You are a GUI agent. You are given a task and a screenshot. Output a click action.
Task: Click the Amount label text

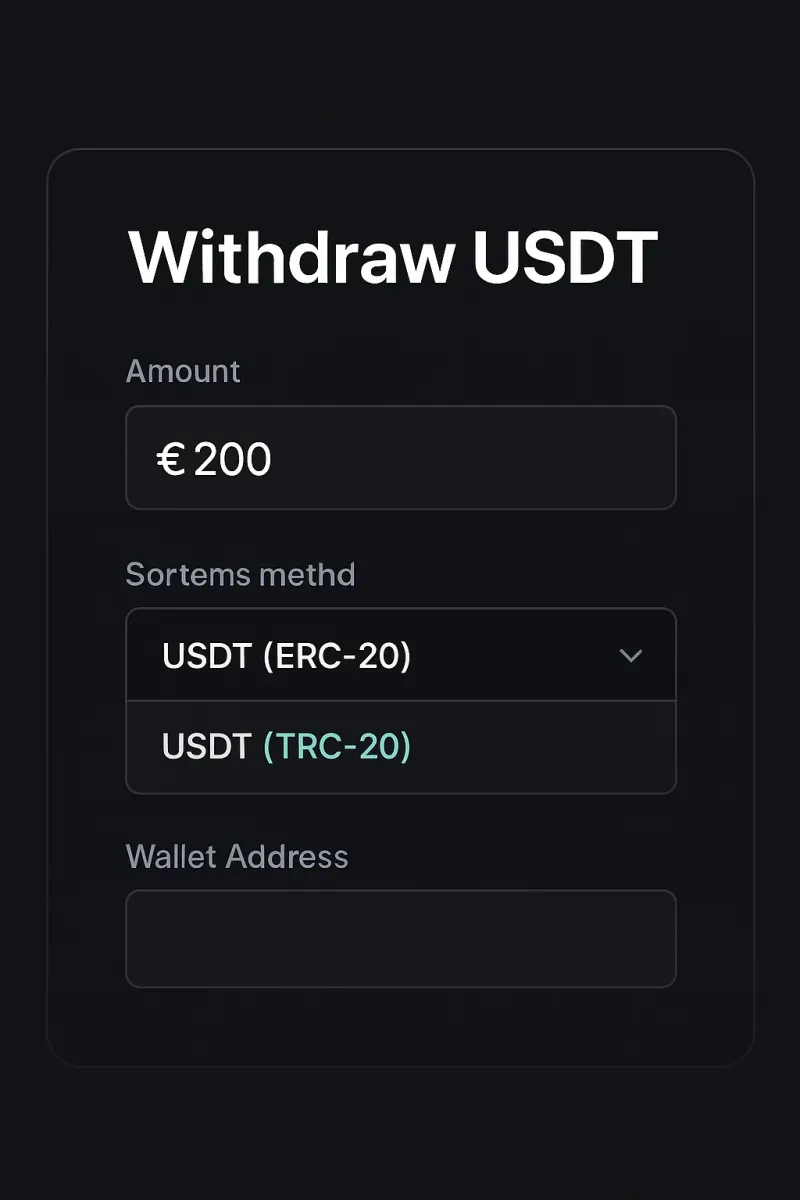pos(183,371)
